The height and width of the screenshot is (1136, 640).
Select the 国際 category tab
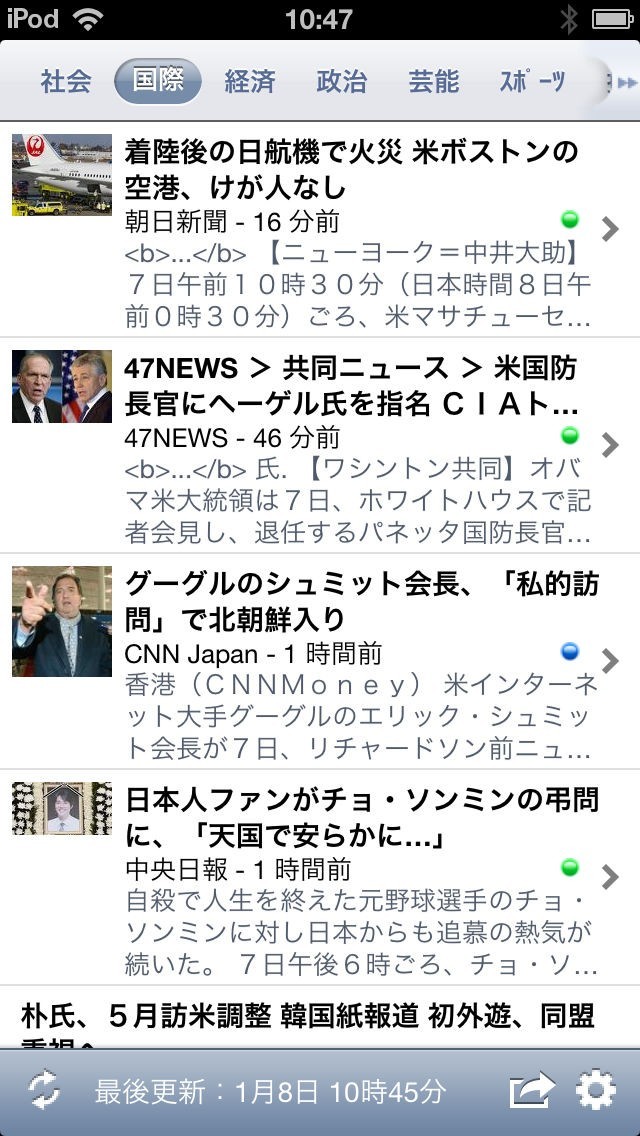[158, 82]
